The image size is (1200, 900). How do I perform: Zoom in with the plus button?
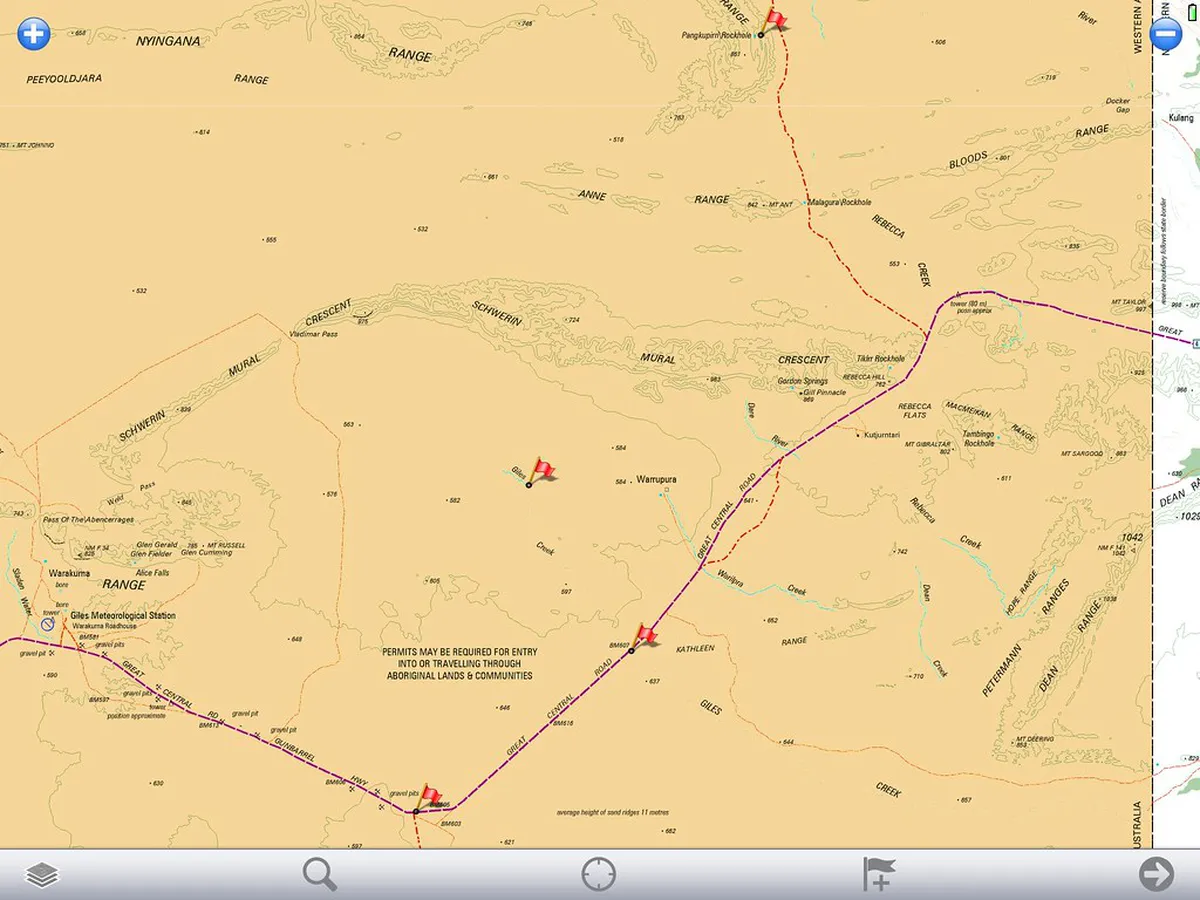pyautogui.click(x=33, y=33)
